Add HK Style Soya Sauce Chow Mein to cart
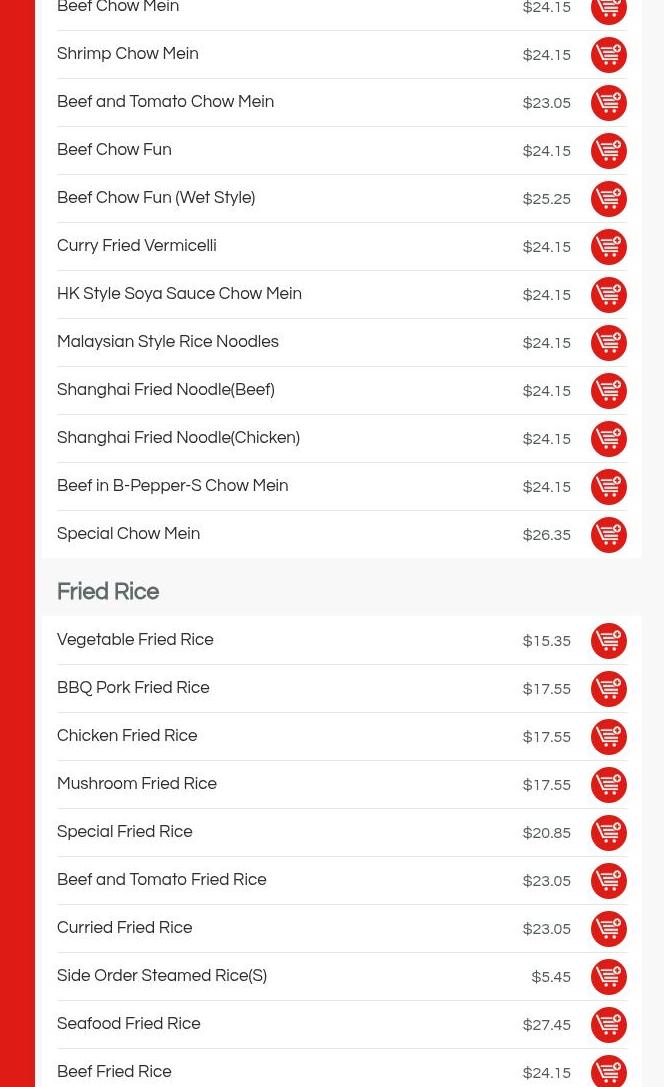 point(609,295)
